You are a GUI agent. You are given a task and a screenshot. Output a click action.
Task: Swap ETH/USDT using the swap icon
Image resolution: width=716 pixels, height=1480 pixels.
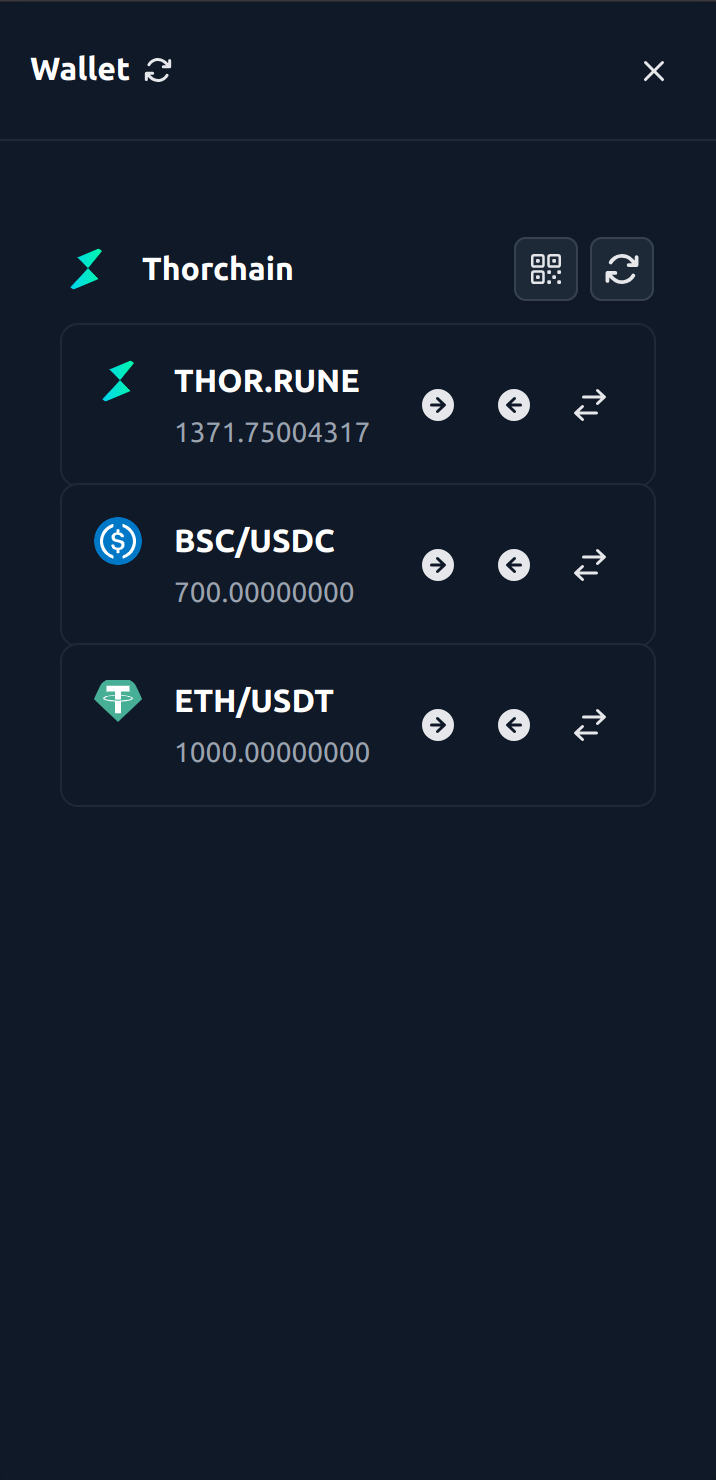pyautogui.click(x=590, y=725)
